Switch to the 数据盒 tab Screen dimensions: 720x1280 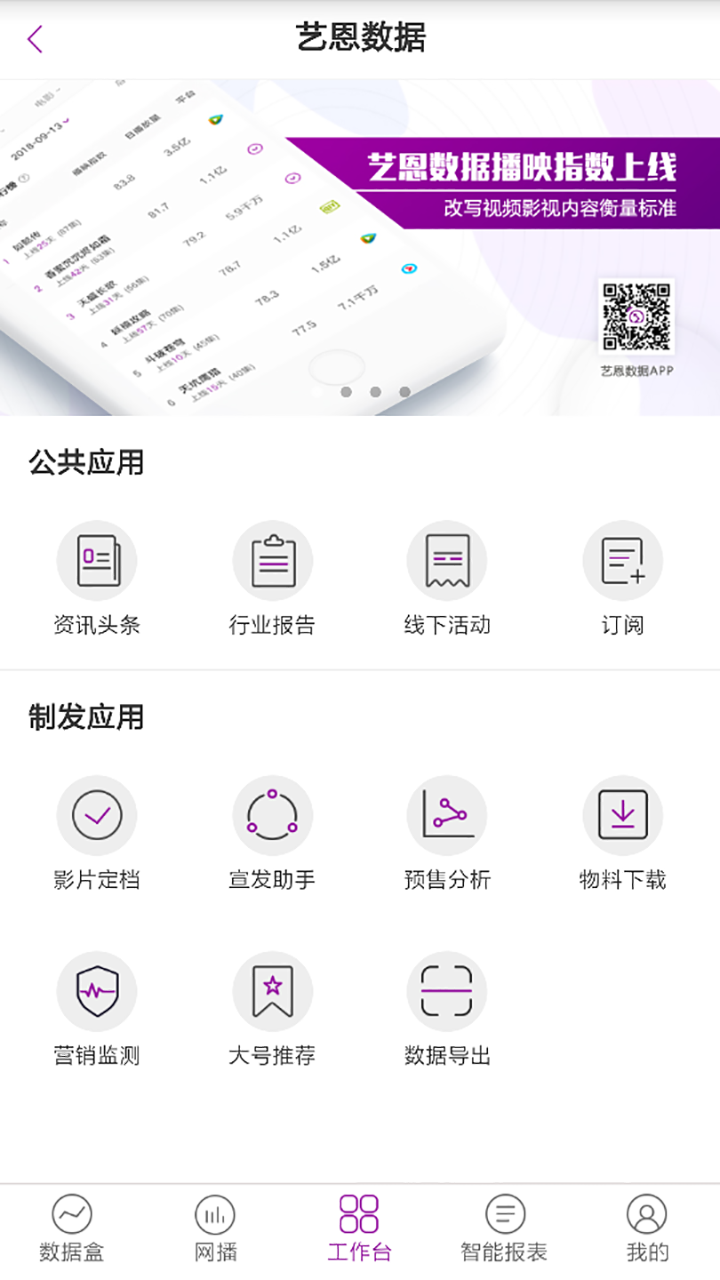point(72,1229)
